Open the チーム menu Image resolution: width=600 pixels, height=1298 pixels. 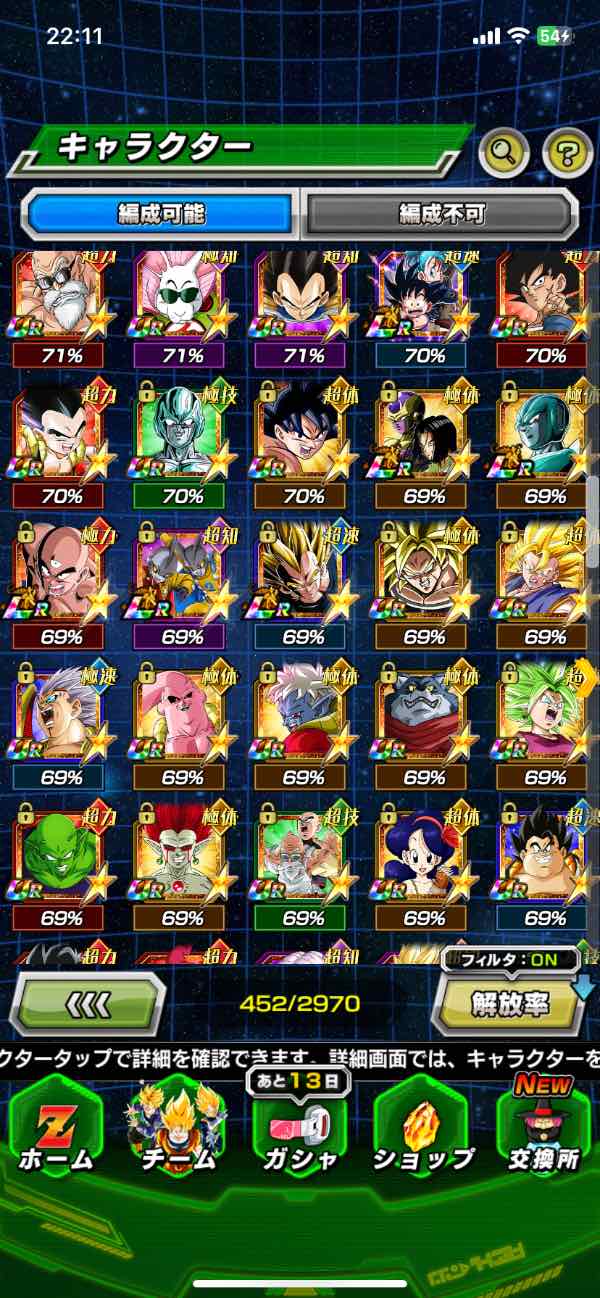tap(177, 1128)
